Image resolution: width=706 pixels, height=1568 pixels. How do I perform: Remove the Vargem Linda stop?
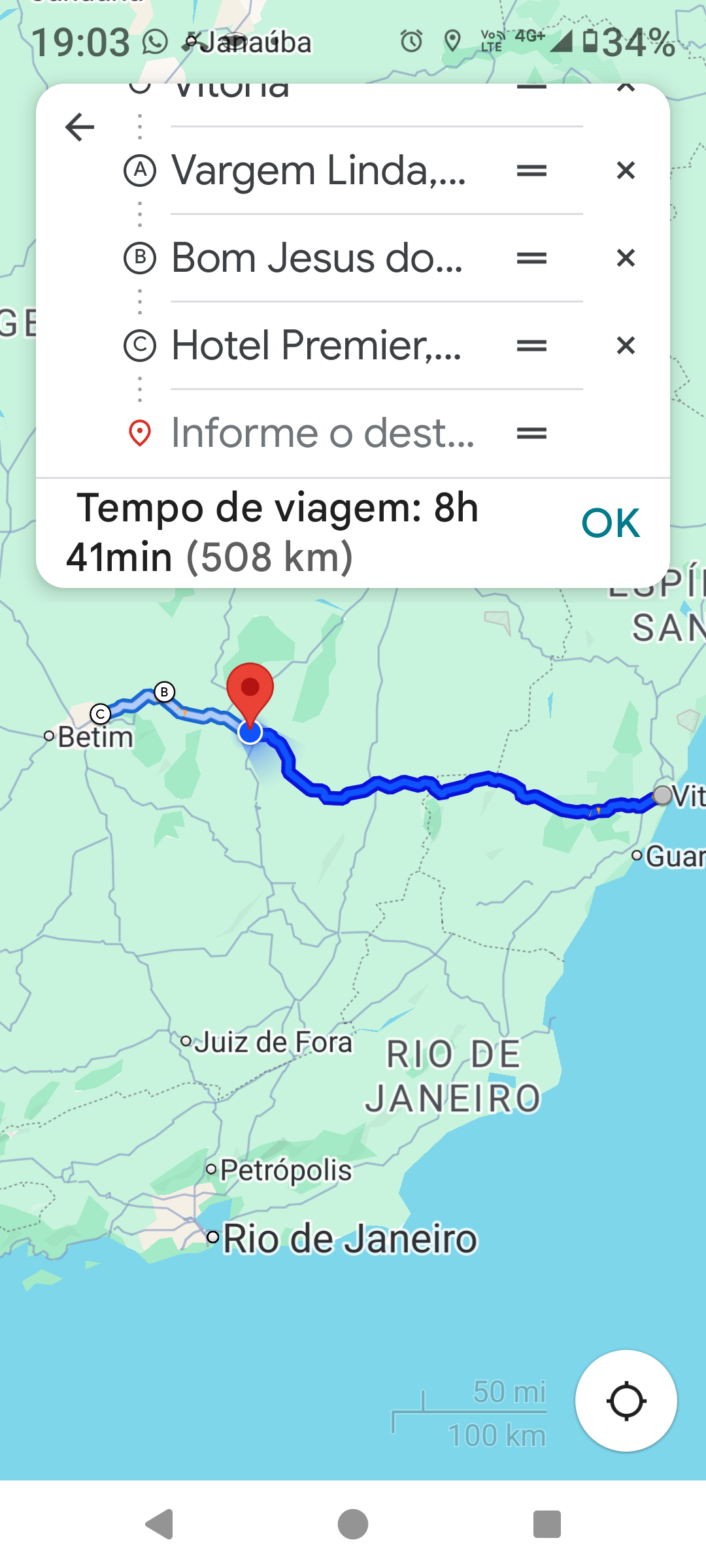[626, 171]
